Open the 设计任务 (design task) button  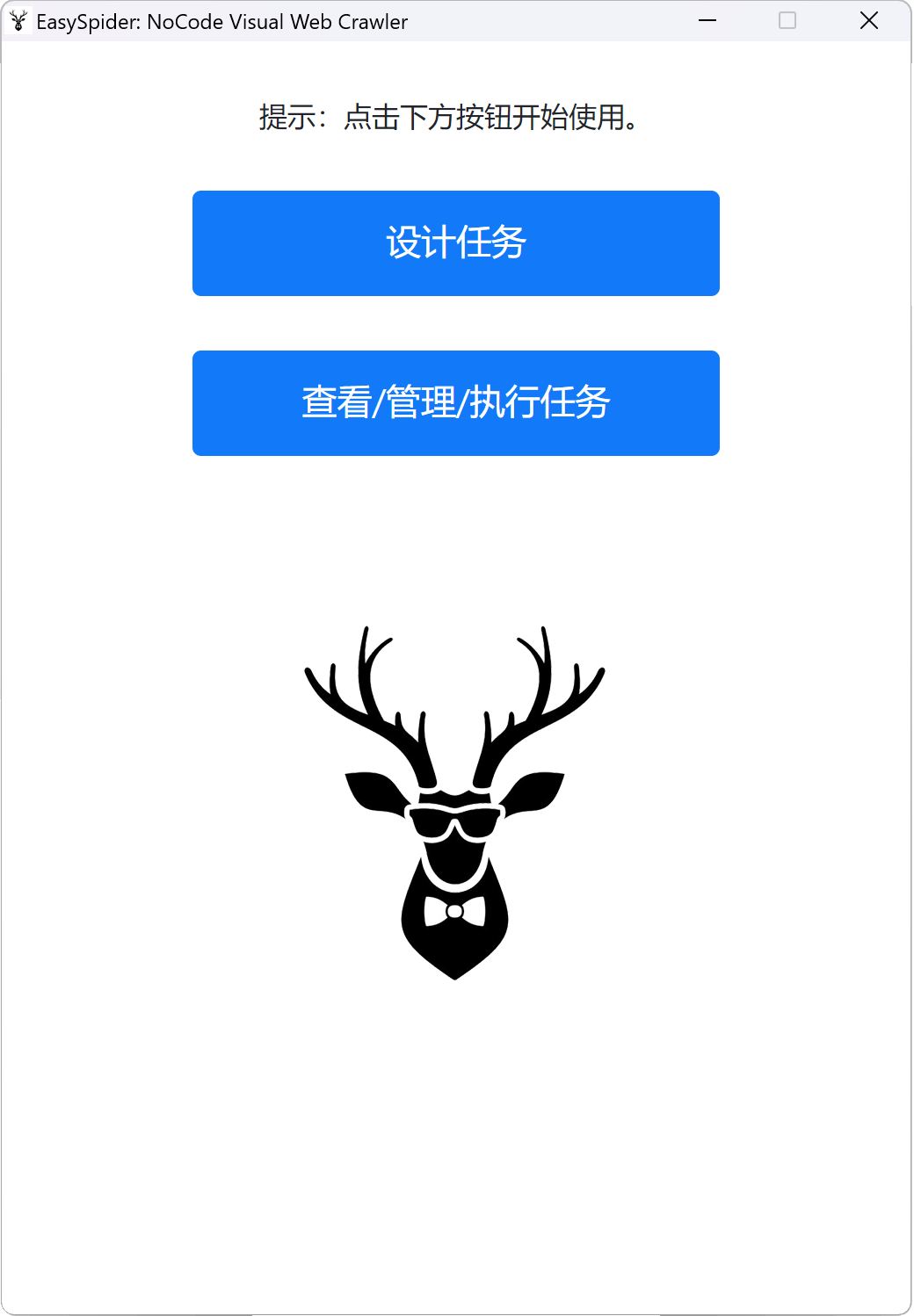click(455, 243)
